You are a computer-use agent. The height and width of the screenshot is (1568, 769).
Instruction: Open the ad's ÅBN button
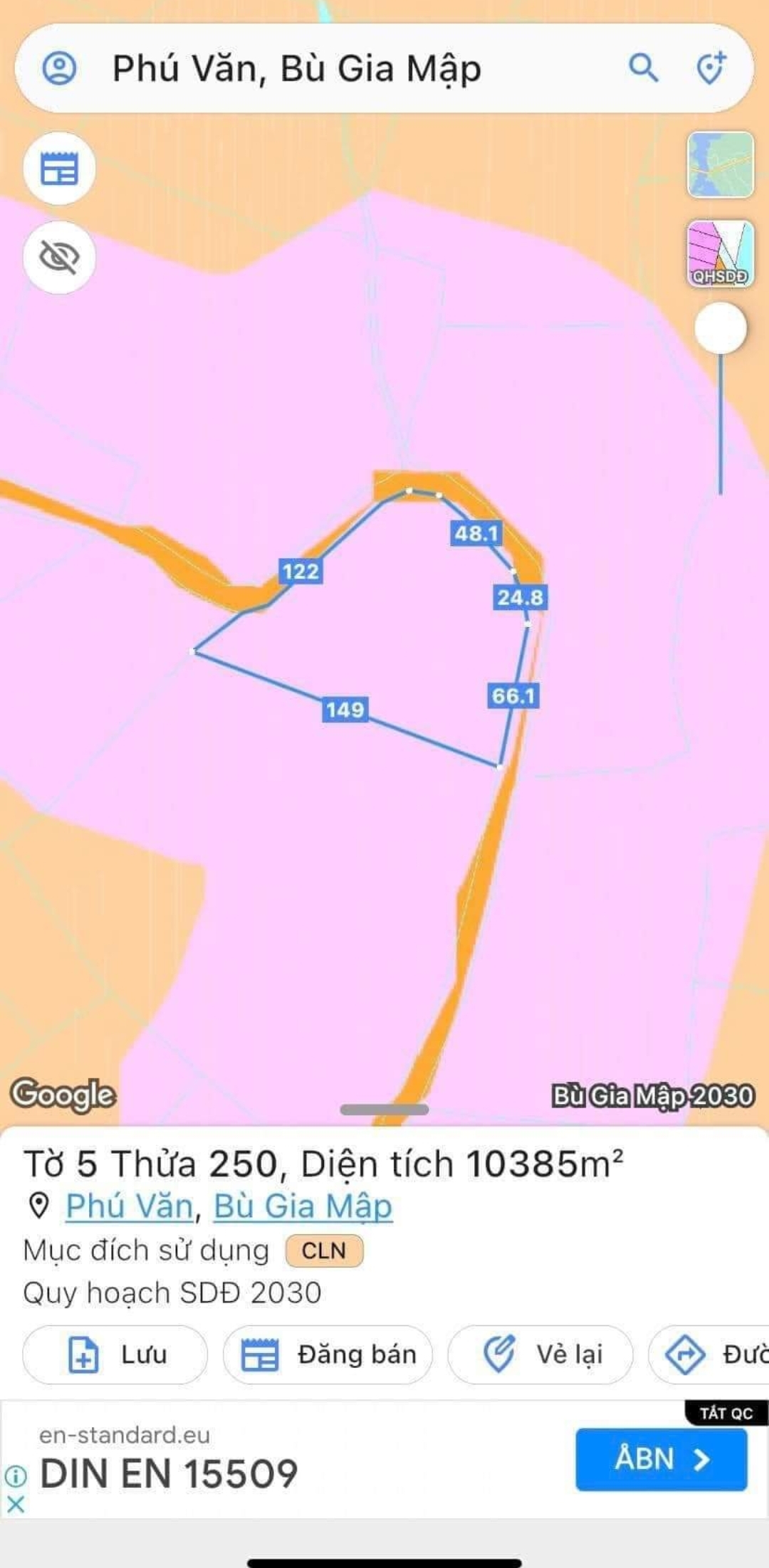point(661,1459)
